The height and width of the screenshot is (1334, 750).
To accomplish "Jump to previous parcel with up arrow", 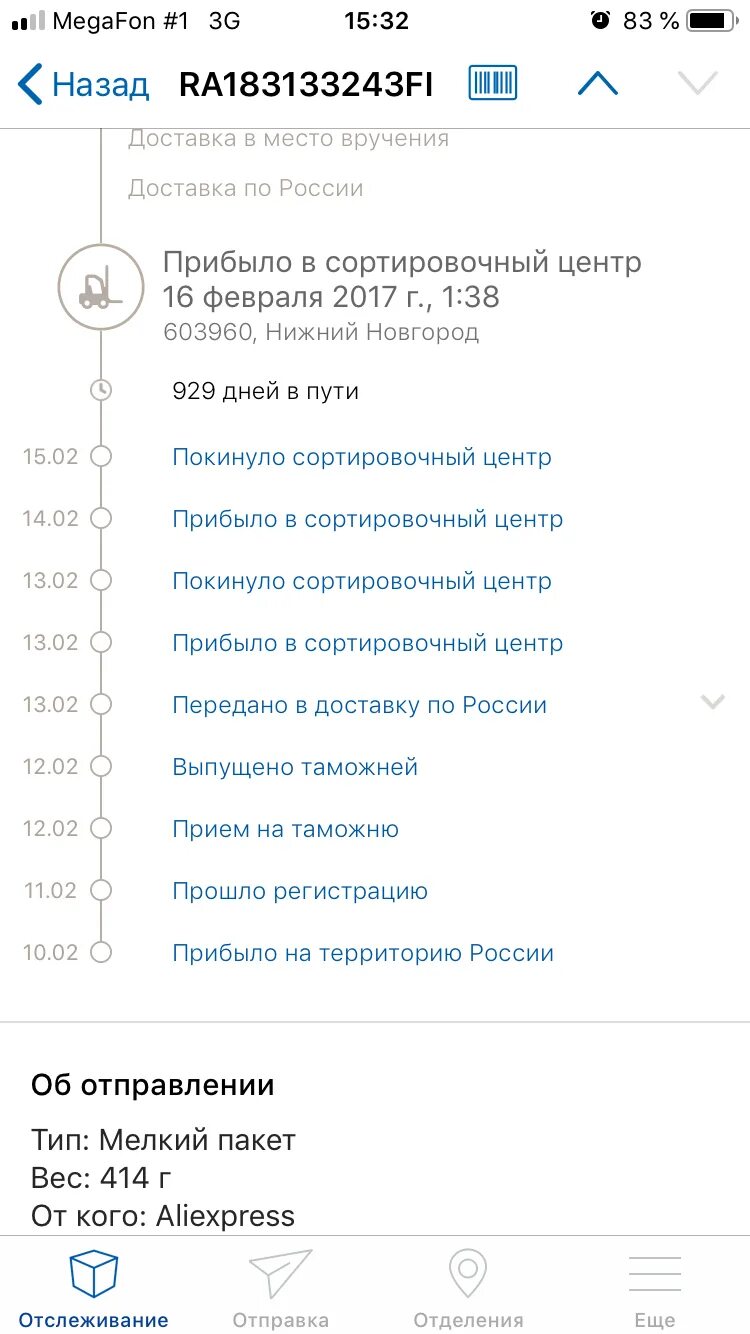I will pyautogui.click(x=598, y=84).
